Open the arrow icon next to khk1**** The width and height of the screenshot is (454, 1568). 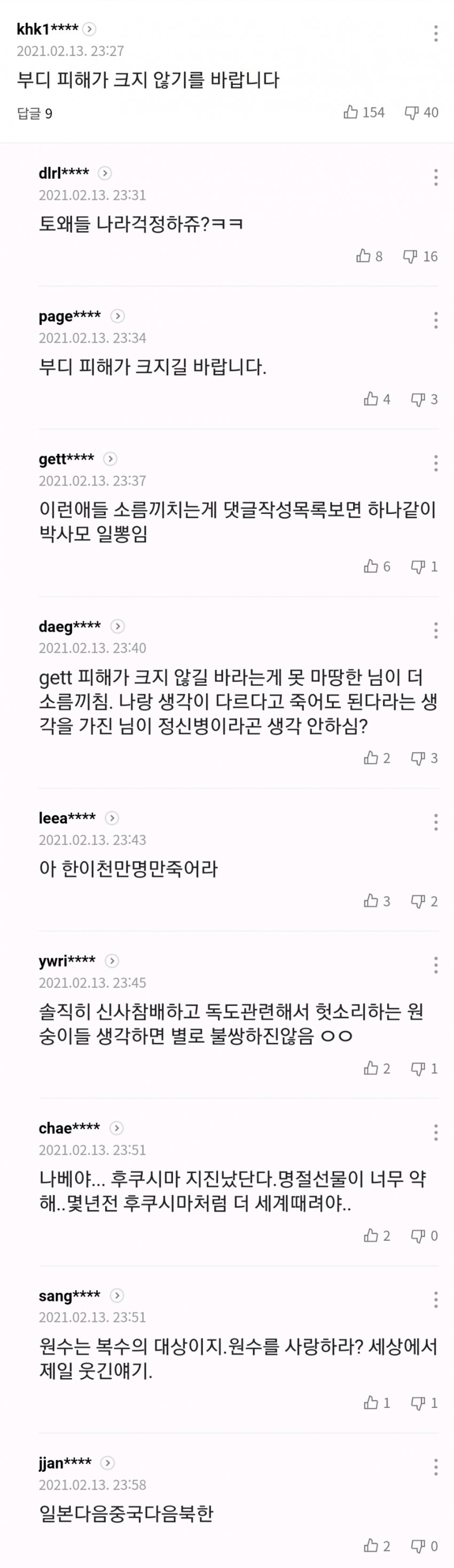coord(89,29)
